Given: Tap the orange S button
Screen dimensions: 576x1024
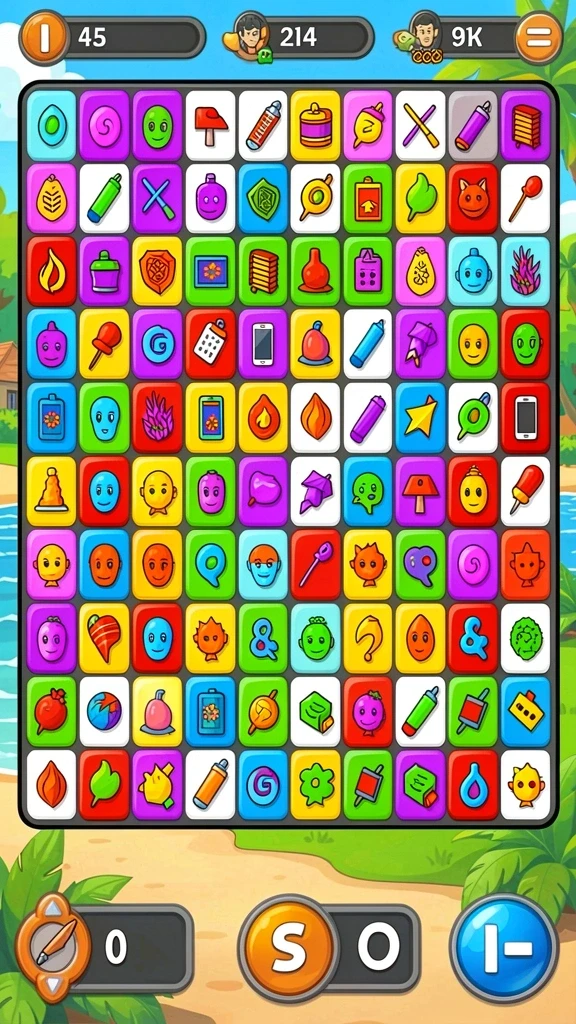Looking at the screenshot, I should click(x=288, y=945).
